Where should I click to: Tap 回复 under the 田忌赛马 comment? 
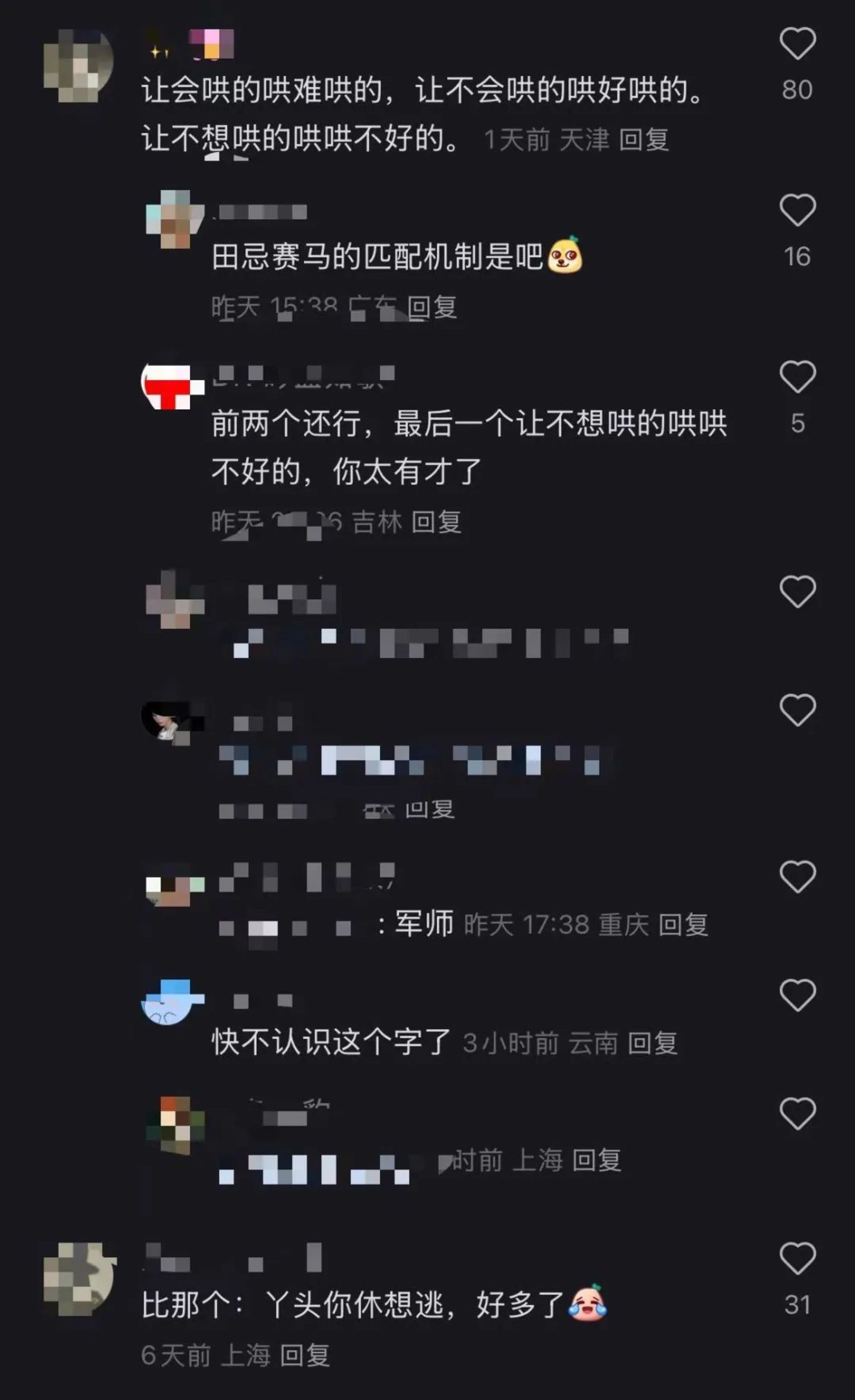pos(432,307)
